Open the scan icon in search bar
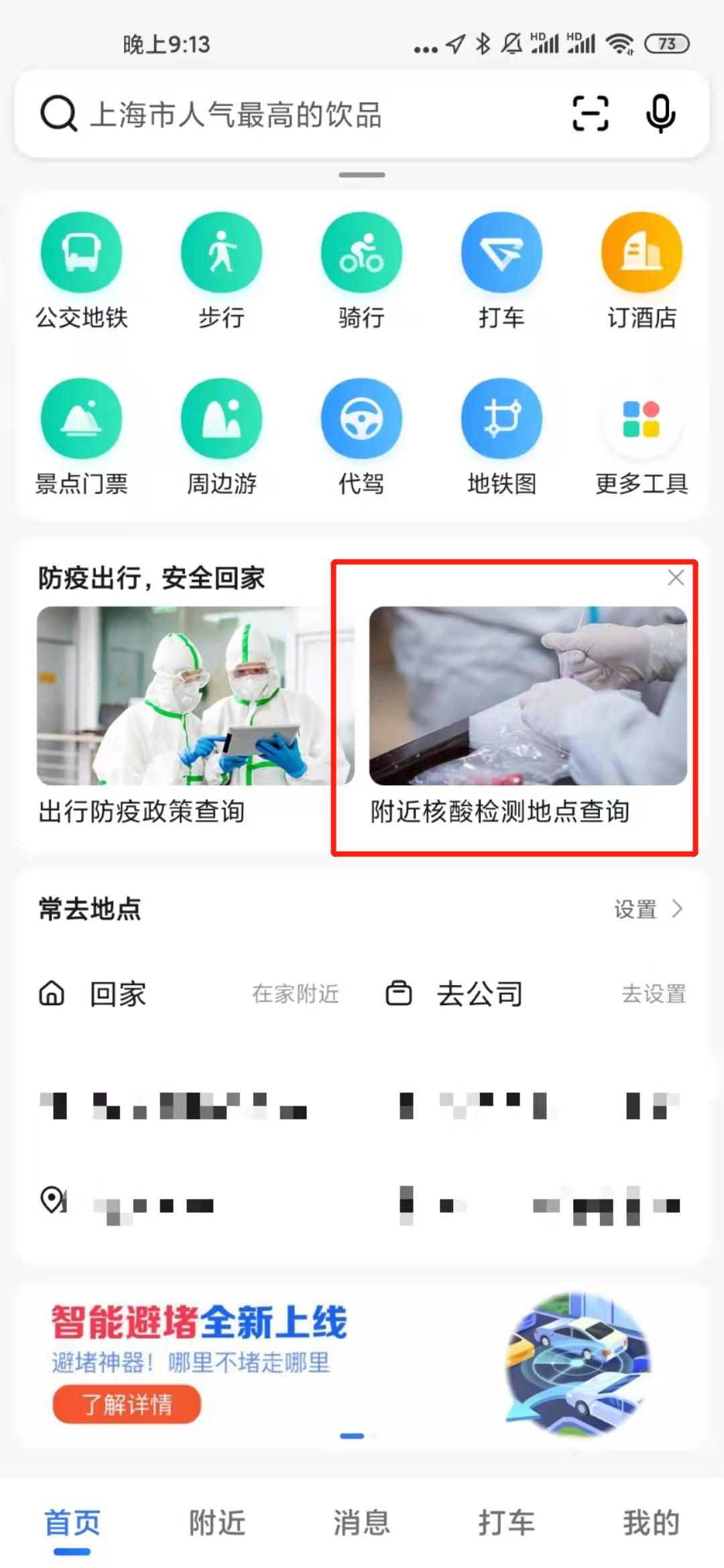 tap(590, 113)
